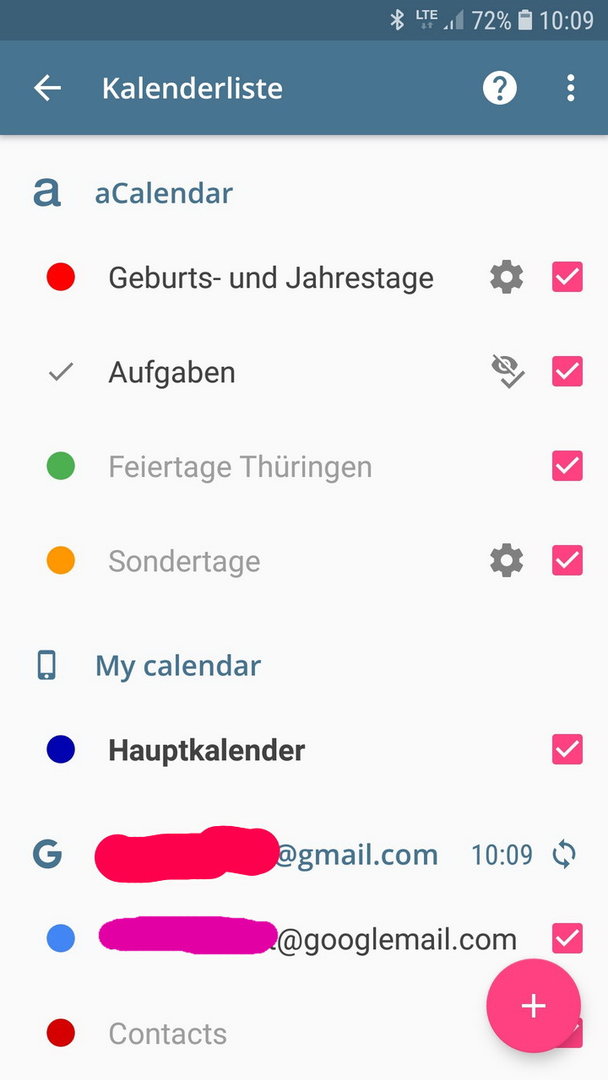Uncheck the Aufgaben checkbox
The image size is (608, 1080).
567,372
